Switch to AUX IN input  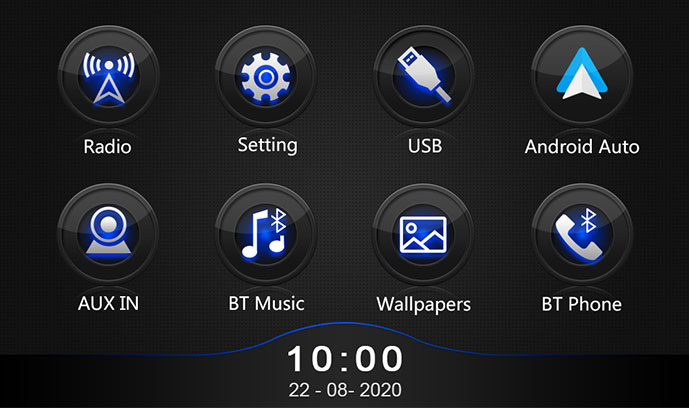tap(107, 235)
